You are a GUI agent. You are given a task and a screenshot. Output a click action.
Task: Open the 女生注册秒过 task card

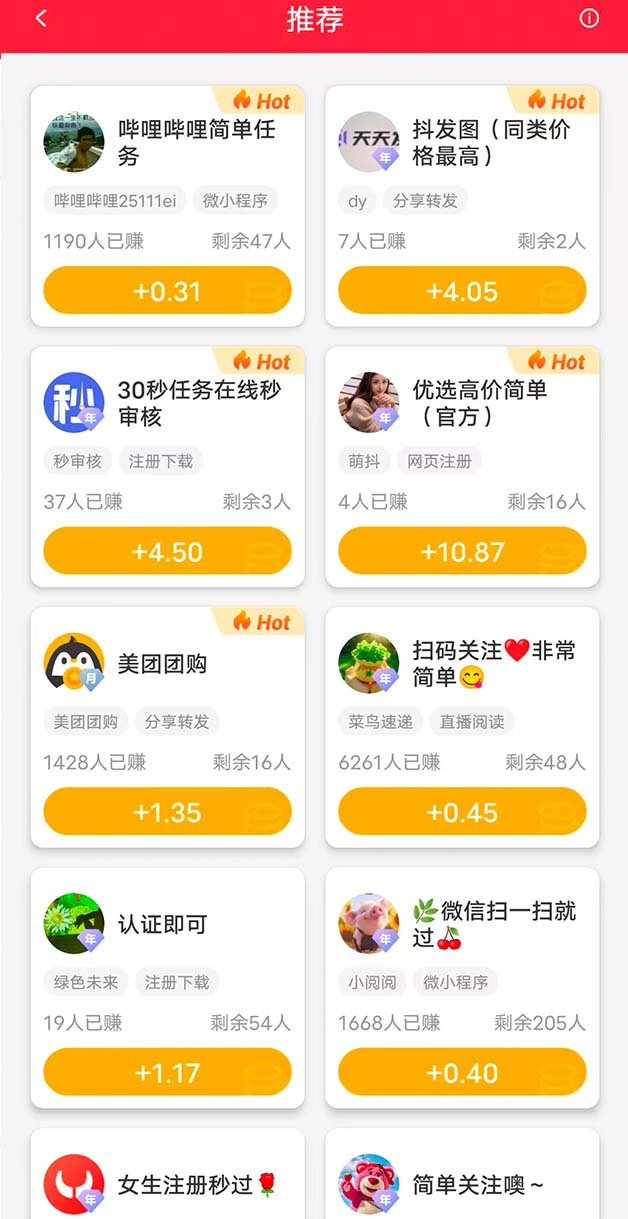pos(196,1185)
